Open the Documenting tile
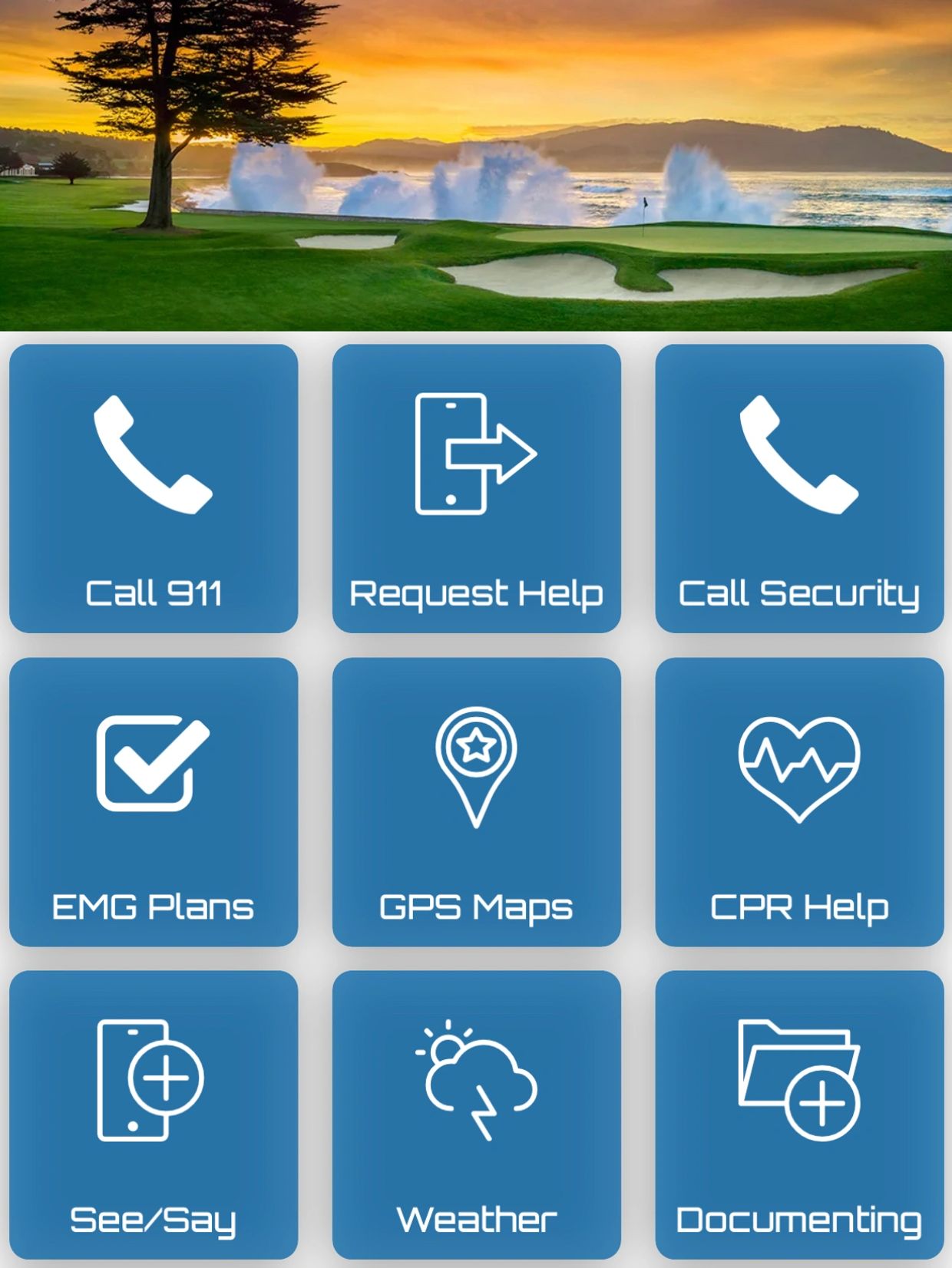This screenshot has height=1268, width=952. pyautogui.click(x=799, y=1114)
